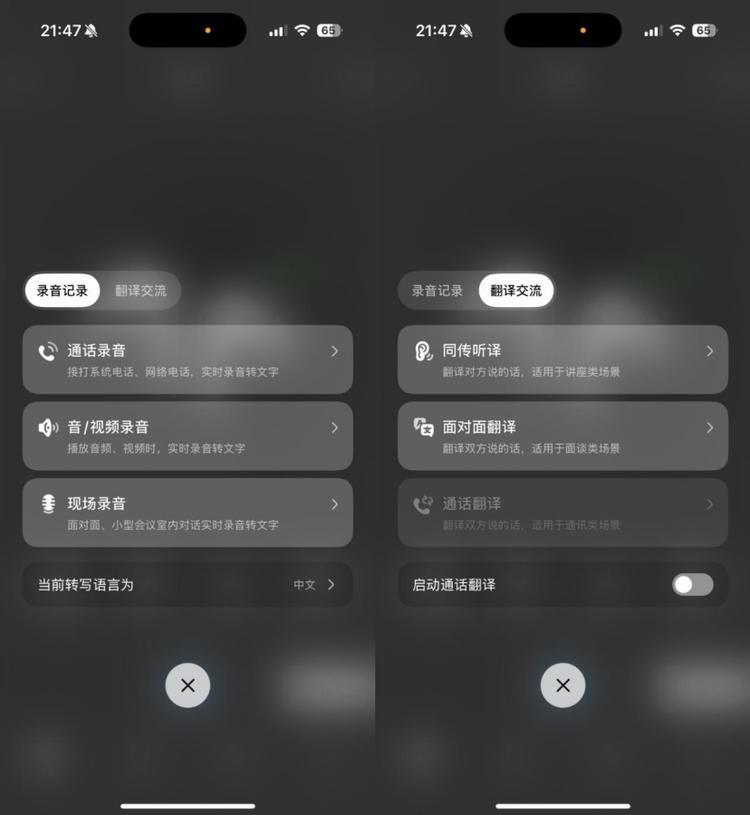The height and width of the screenshot is (815, 750).
Task: Open 音/视频录音 audio and video recording
Action: [187, 436]
